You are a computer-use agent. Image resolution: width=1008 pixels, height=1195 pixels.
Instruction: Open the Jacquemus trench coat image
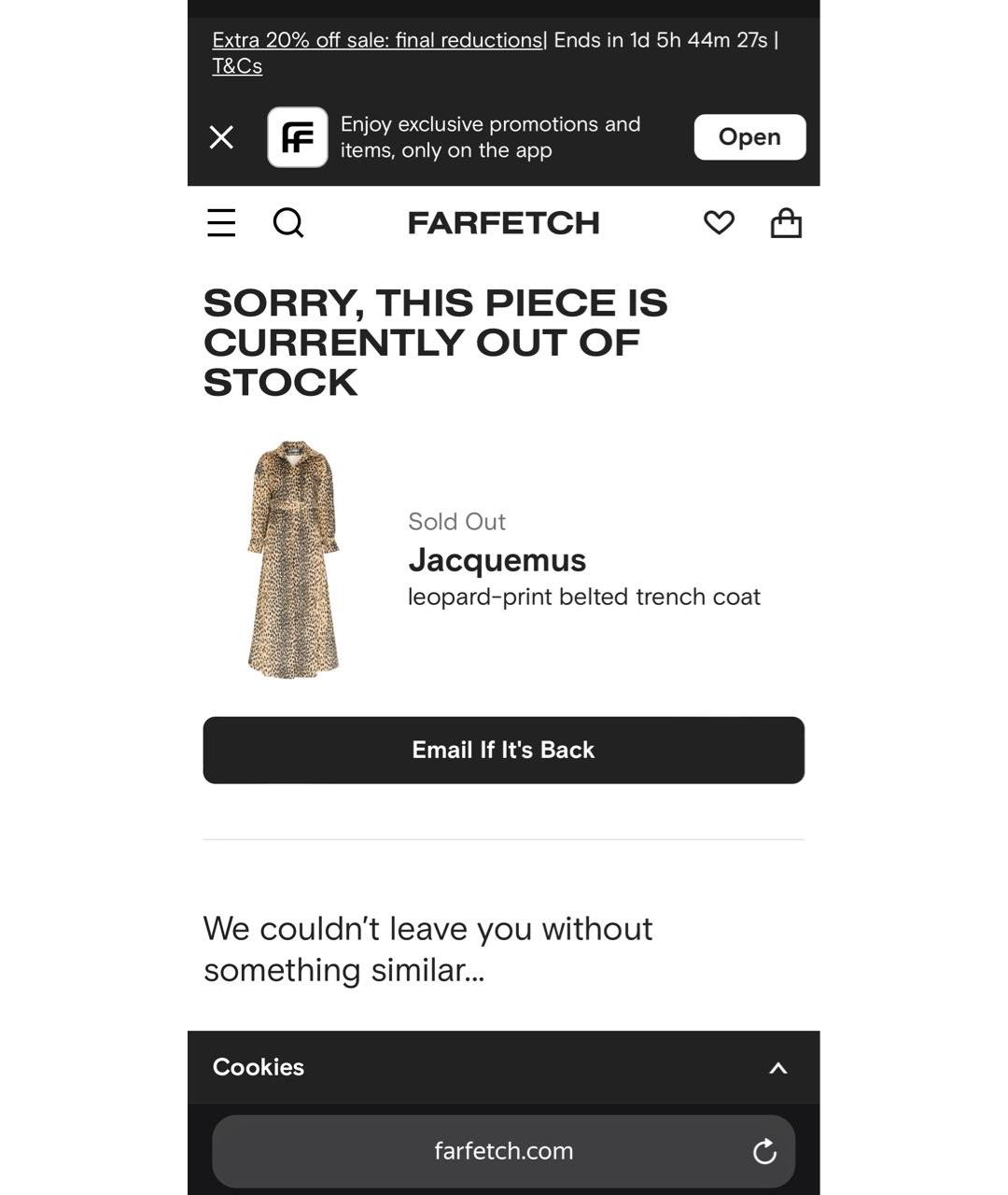click(x=293, y=559)
